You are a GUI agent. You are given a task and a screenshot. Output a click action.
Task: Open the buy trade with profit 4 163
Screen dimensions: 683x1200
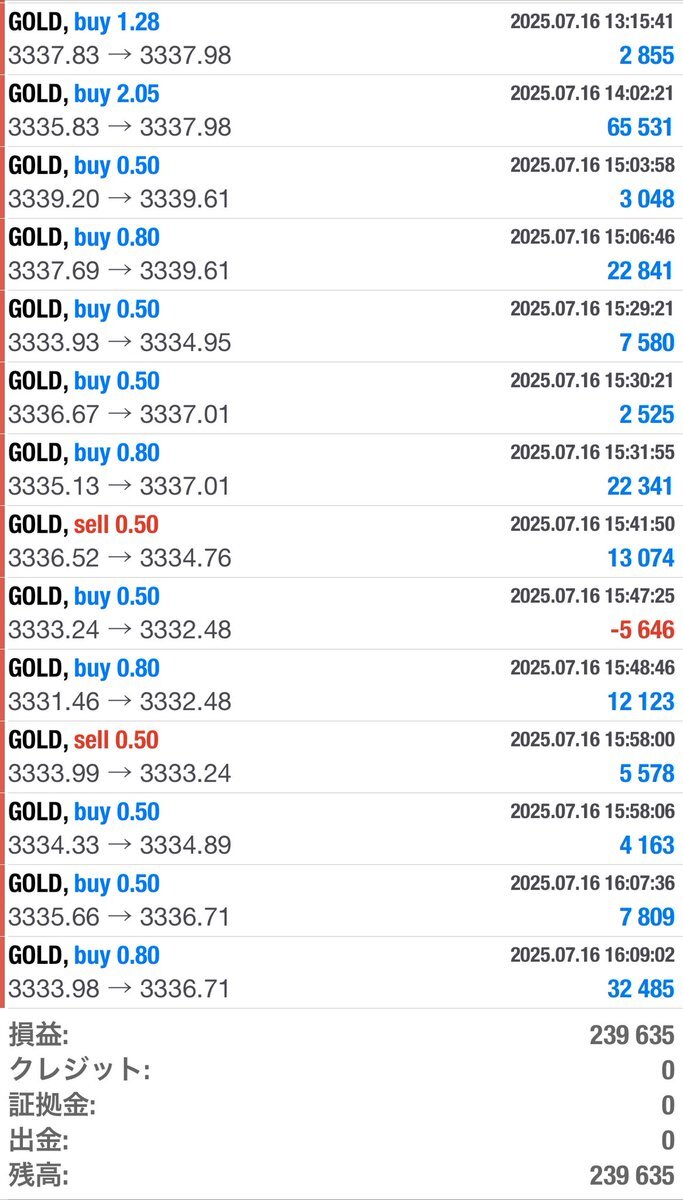point(341,830)
